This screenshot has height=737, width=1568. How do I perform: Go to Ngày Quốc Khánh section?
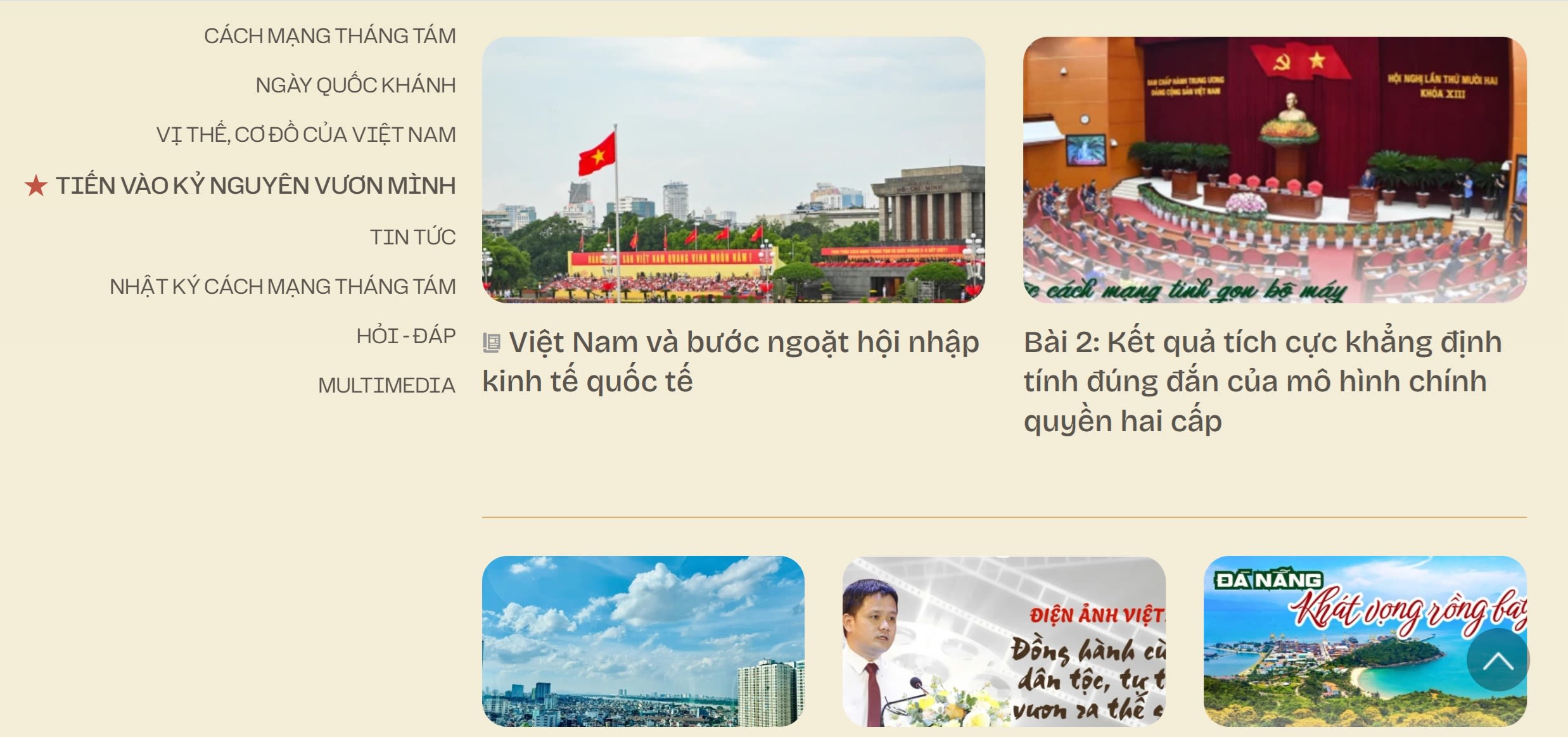[355, 85]
